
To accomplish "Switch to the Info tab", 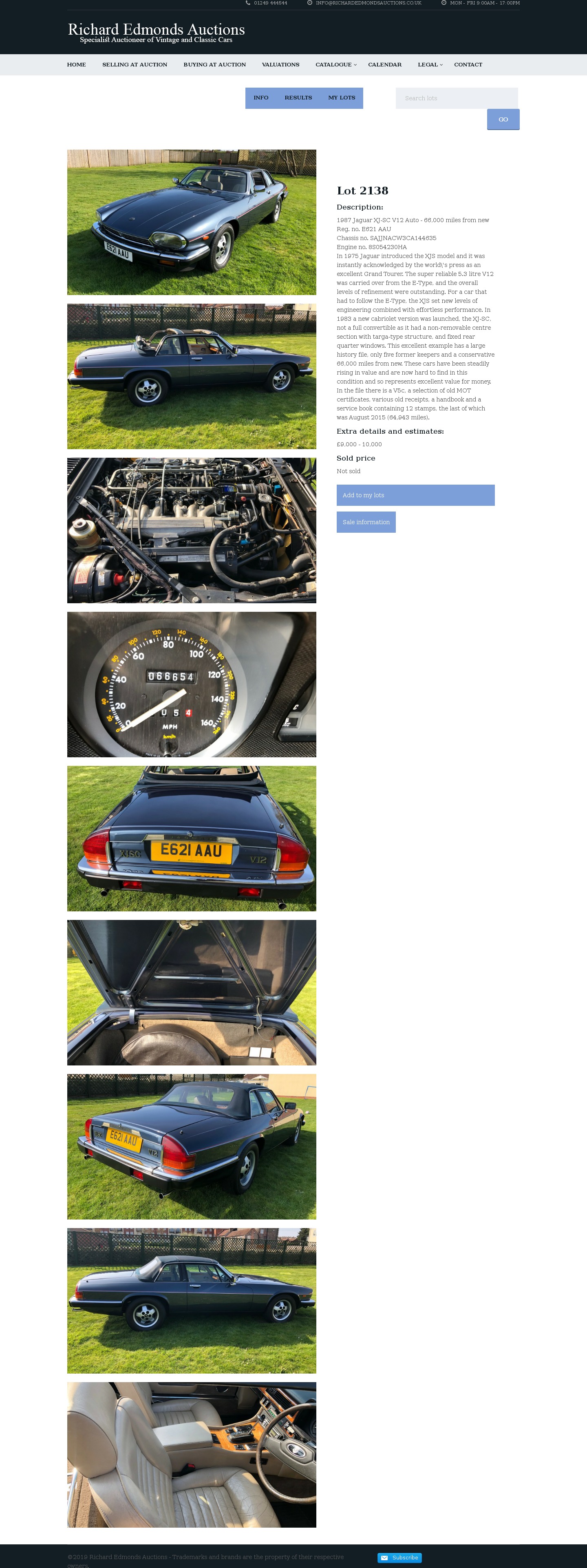I will click(260, 98).
